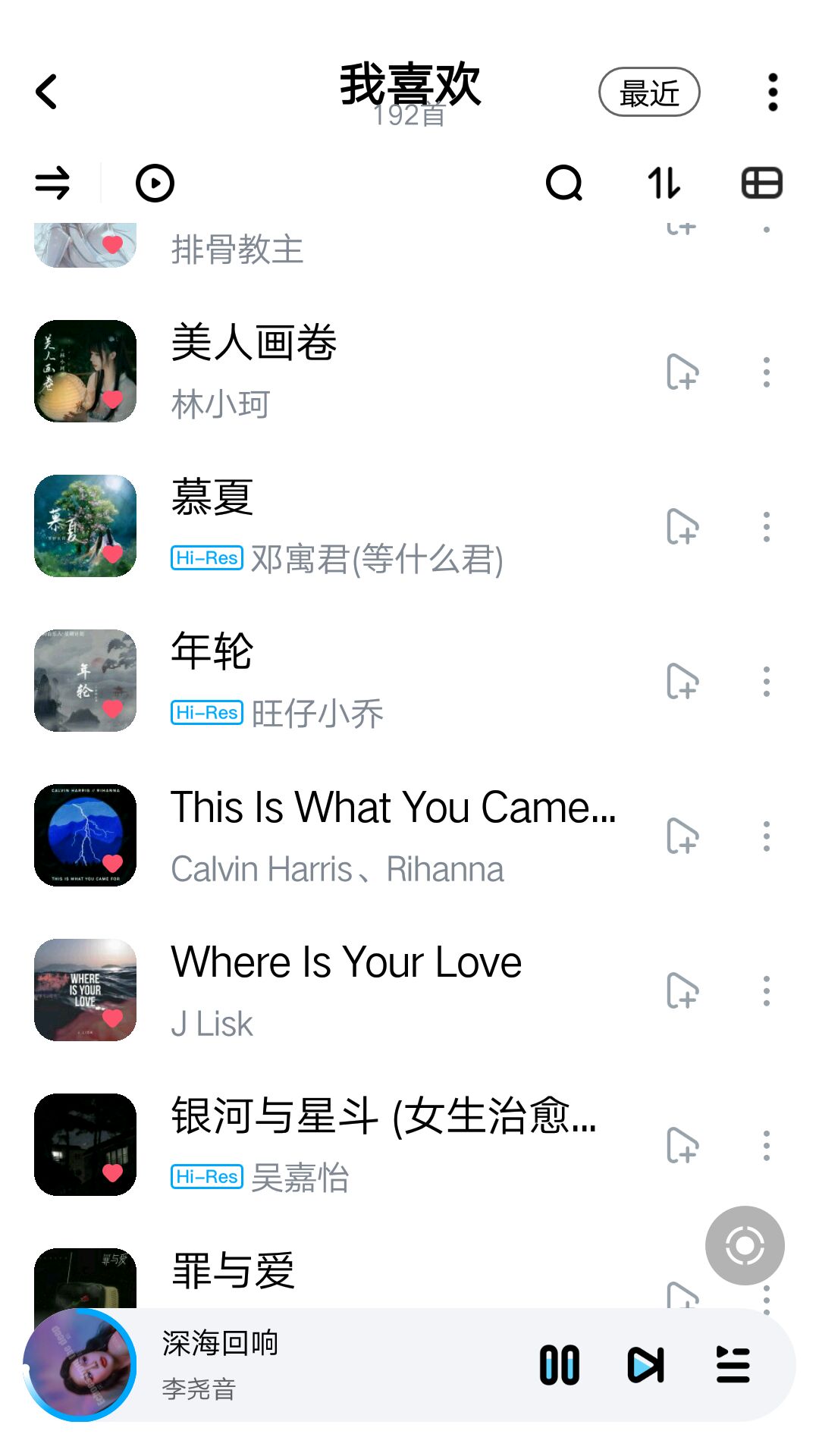Open more options for 银河与星斗
819x1456 pixels.
pyautogui.click(x=767, y=1146)
